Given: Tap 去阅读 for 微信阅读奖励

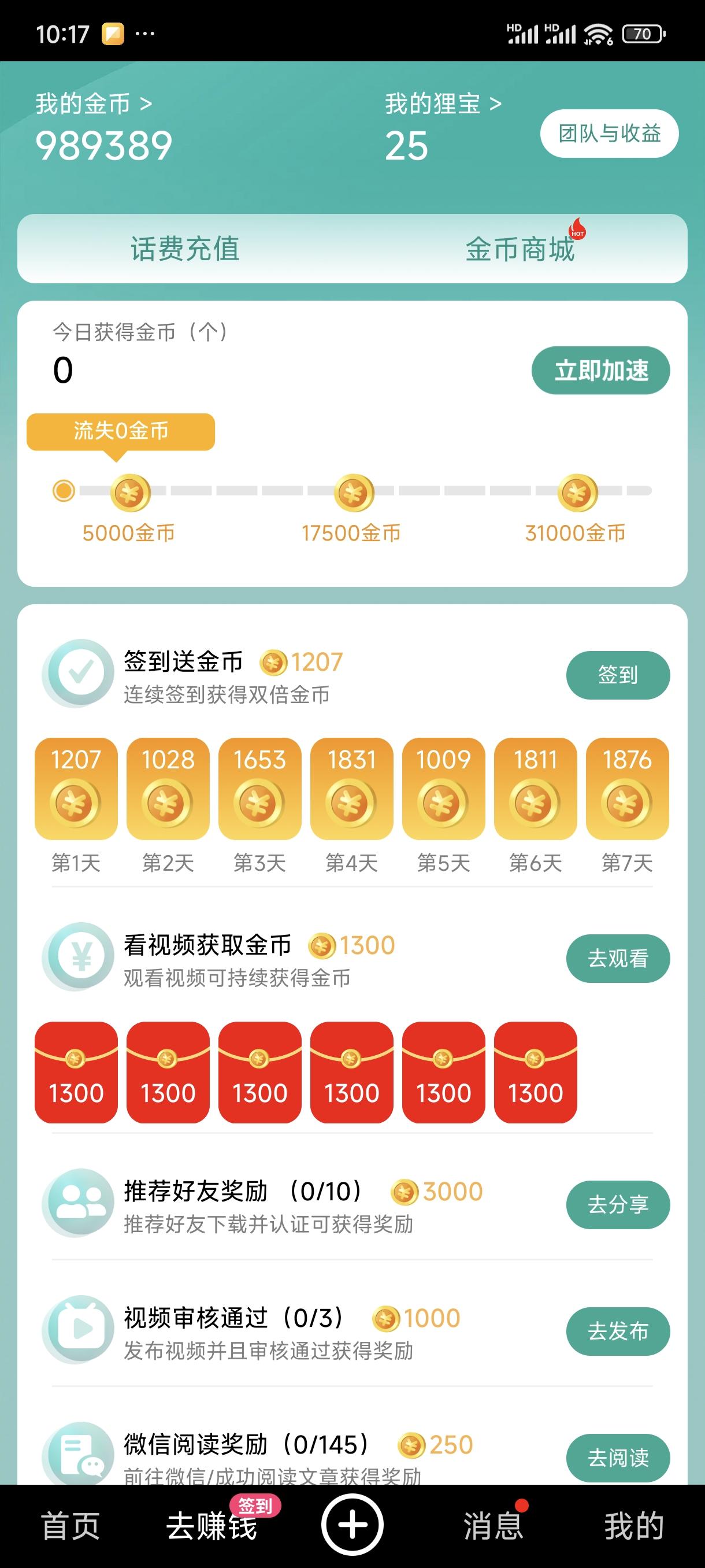Looking at the screenshot, I should point(617,1457).
